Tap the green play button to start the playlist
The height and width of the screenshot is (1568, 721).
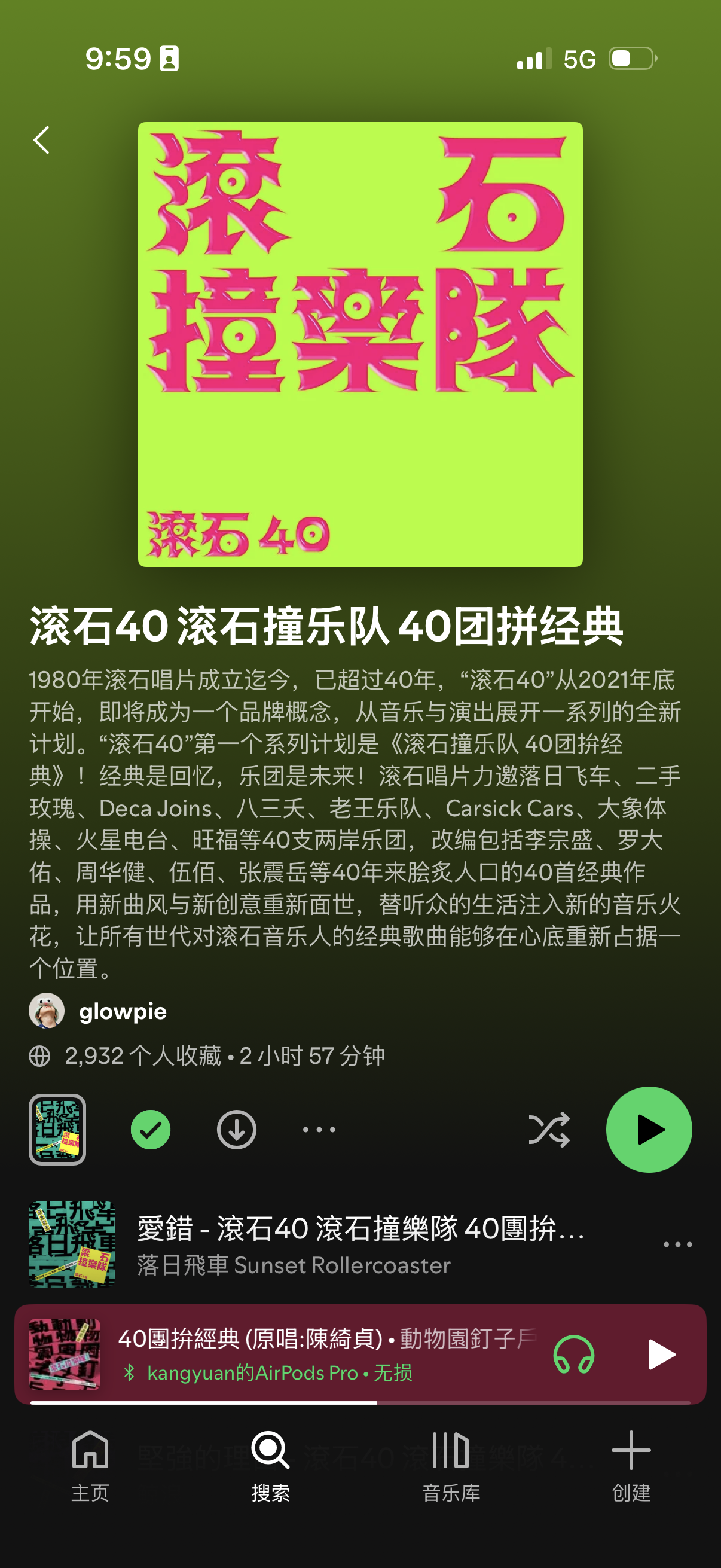tap(649, 1129)
